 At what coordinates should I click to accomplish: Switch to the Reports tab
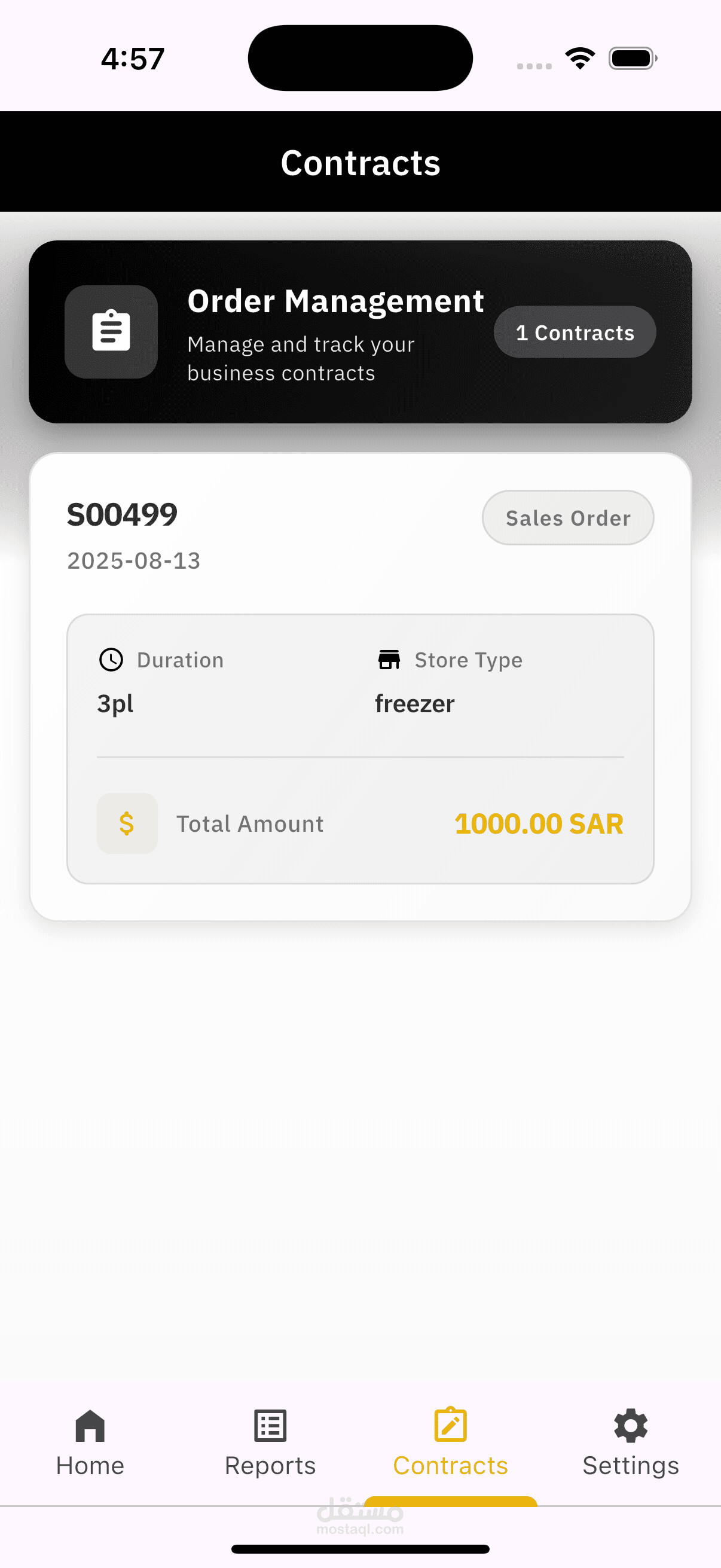click(x=270, y=1442)
